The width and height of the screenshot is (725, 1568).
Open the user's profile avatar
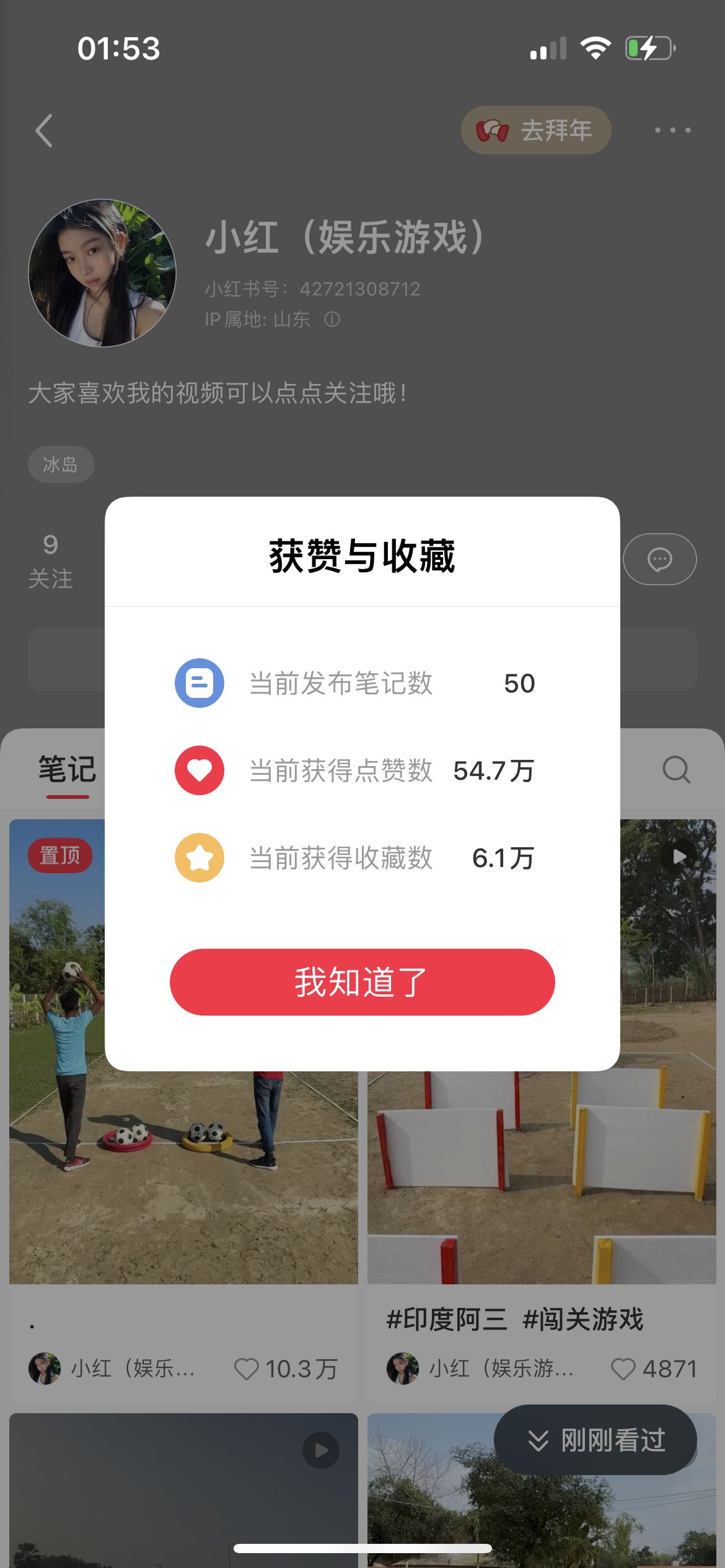click(102, 272)
